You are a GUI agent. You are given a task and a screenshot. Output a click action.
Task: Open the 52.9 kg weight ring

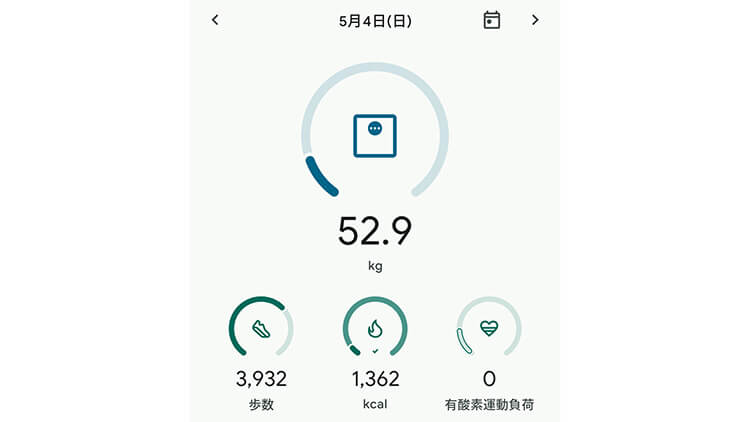(x=375, y=135)
